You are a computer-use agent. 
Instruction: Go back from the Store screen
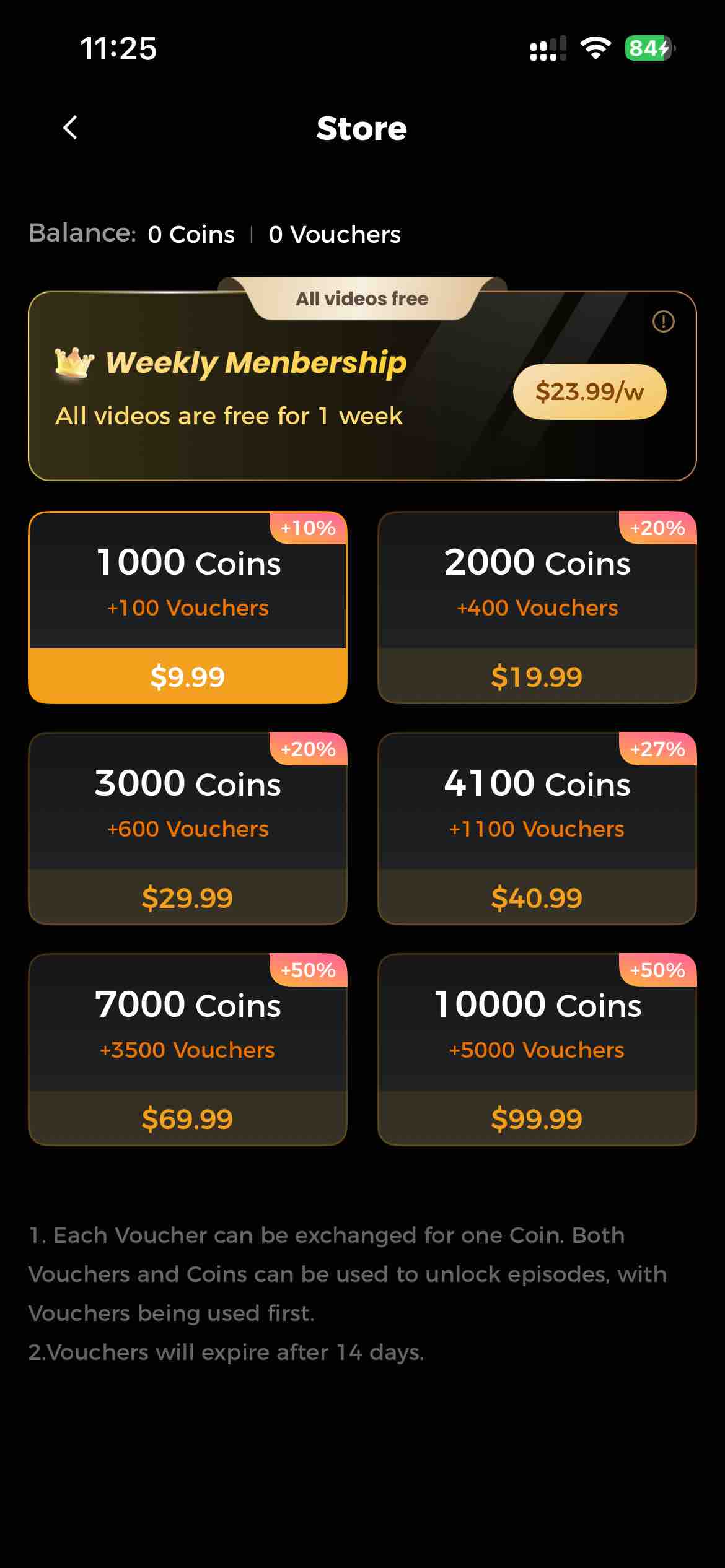point(71,128)
